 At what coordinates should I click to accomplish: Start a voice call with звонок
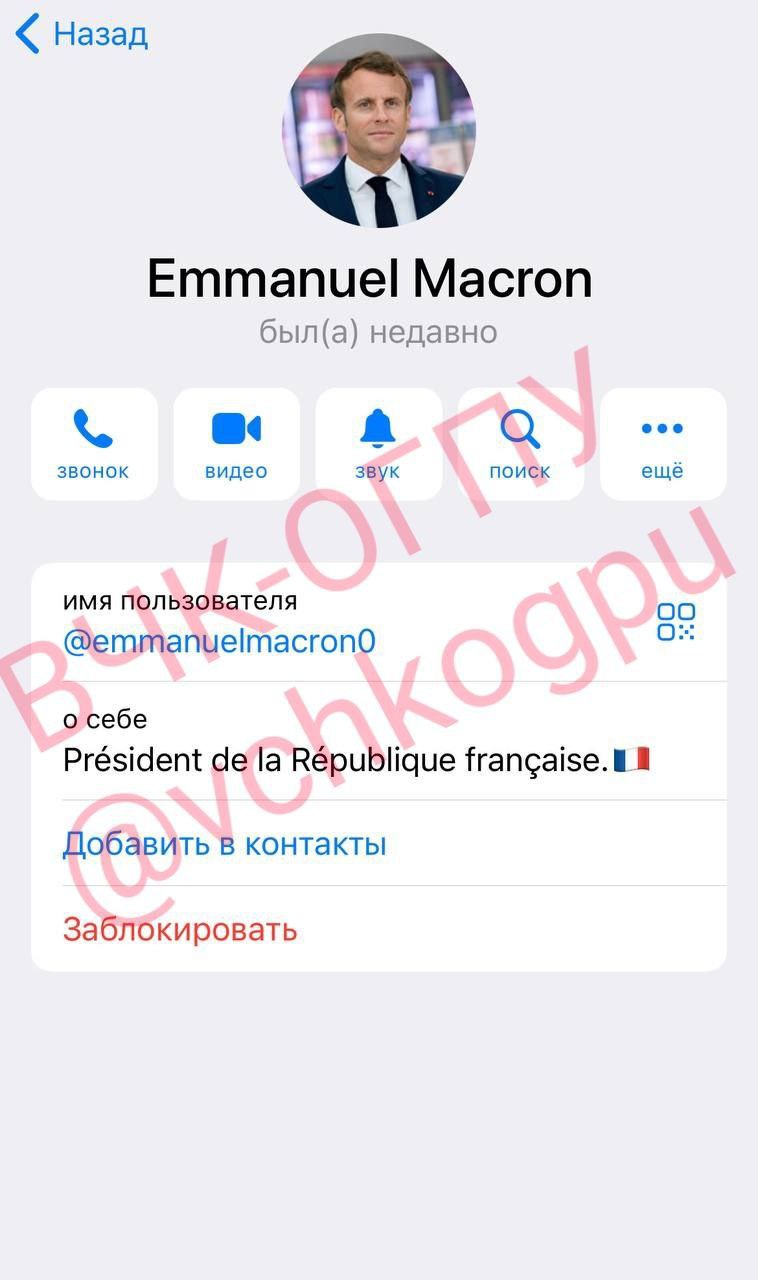coord(94,444)
